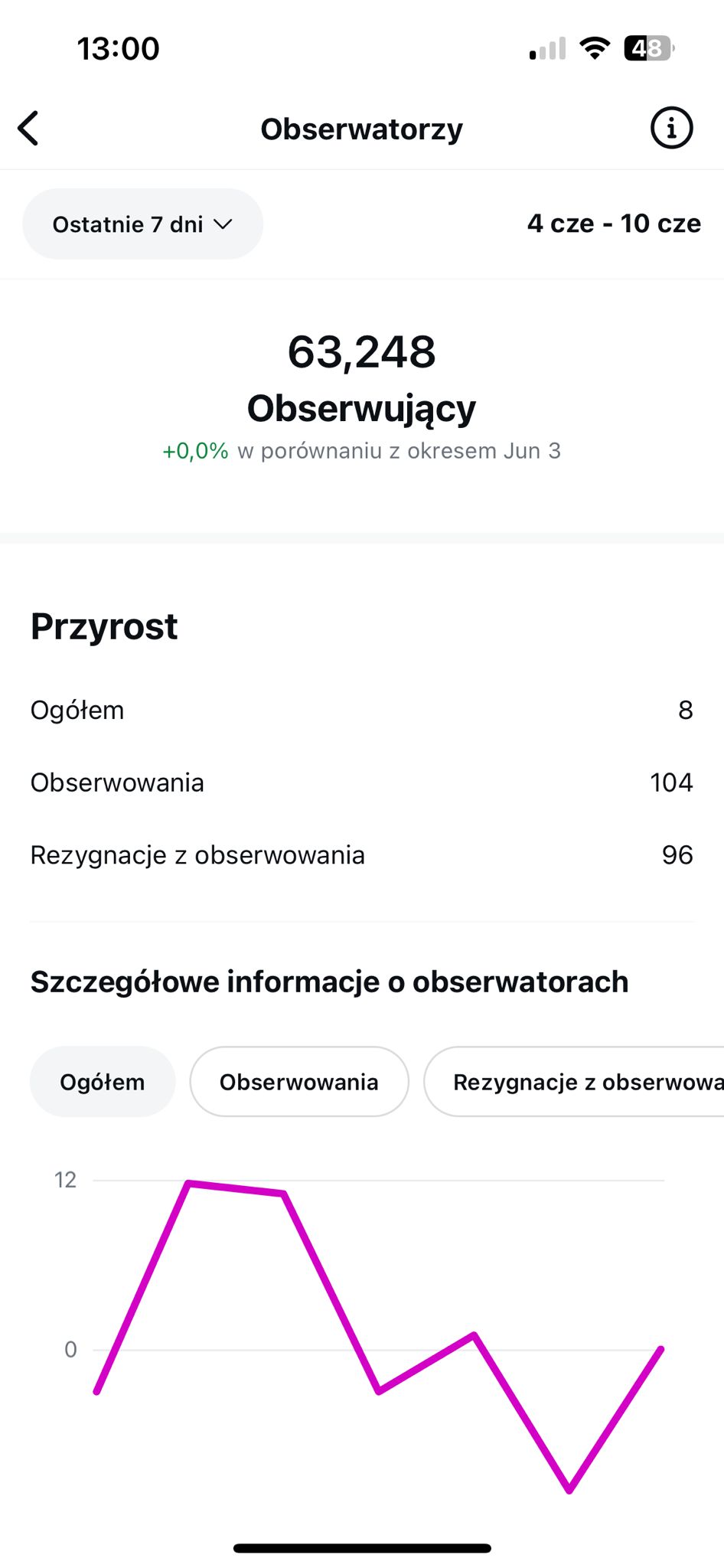Open the info icon in the header

[671, 128]
